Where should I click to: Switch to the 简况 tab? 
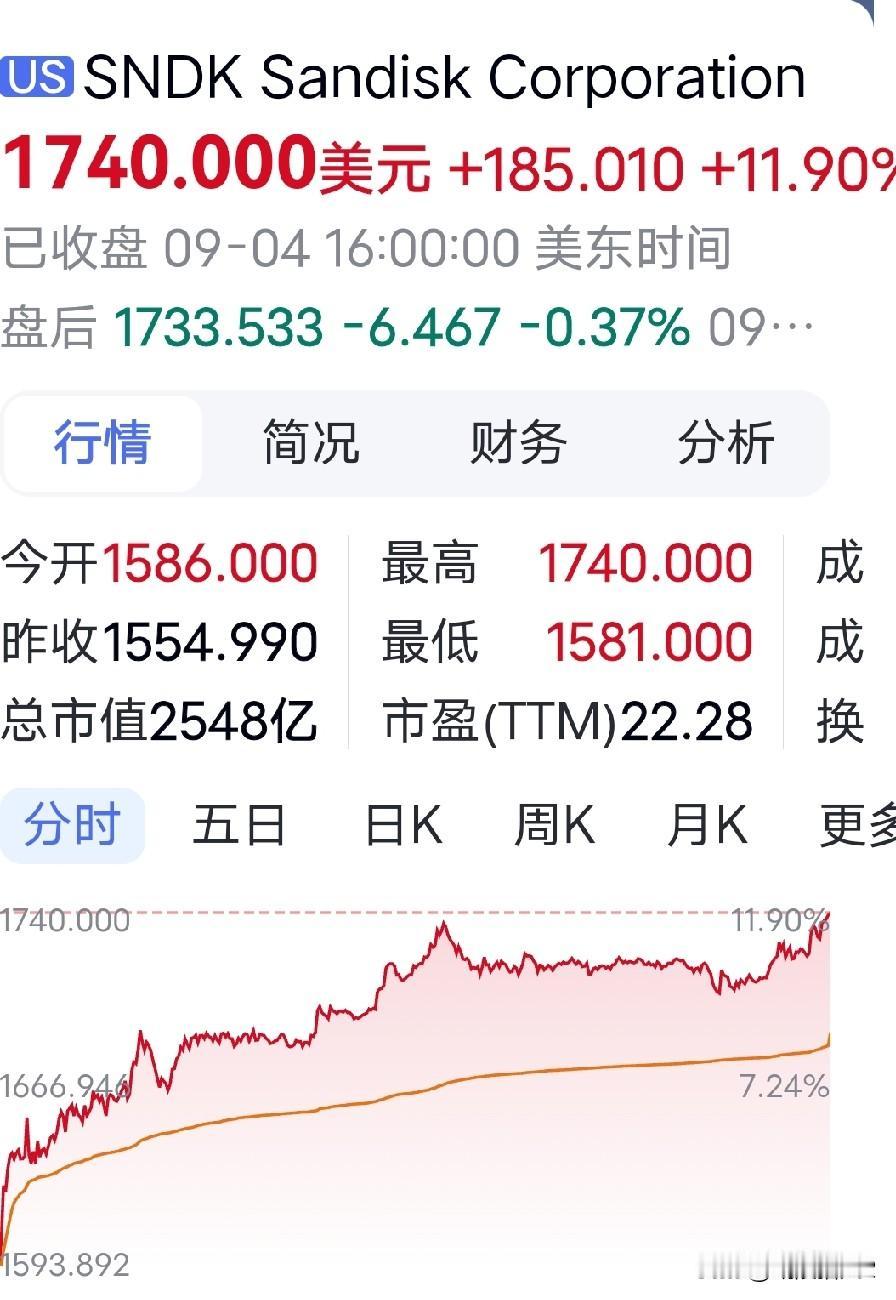click(311, 442)
